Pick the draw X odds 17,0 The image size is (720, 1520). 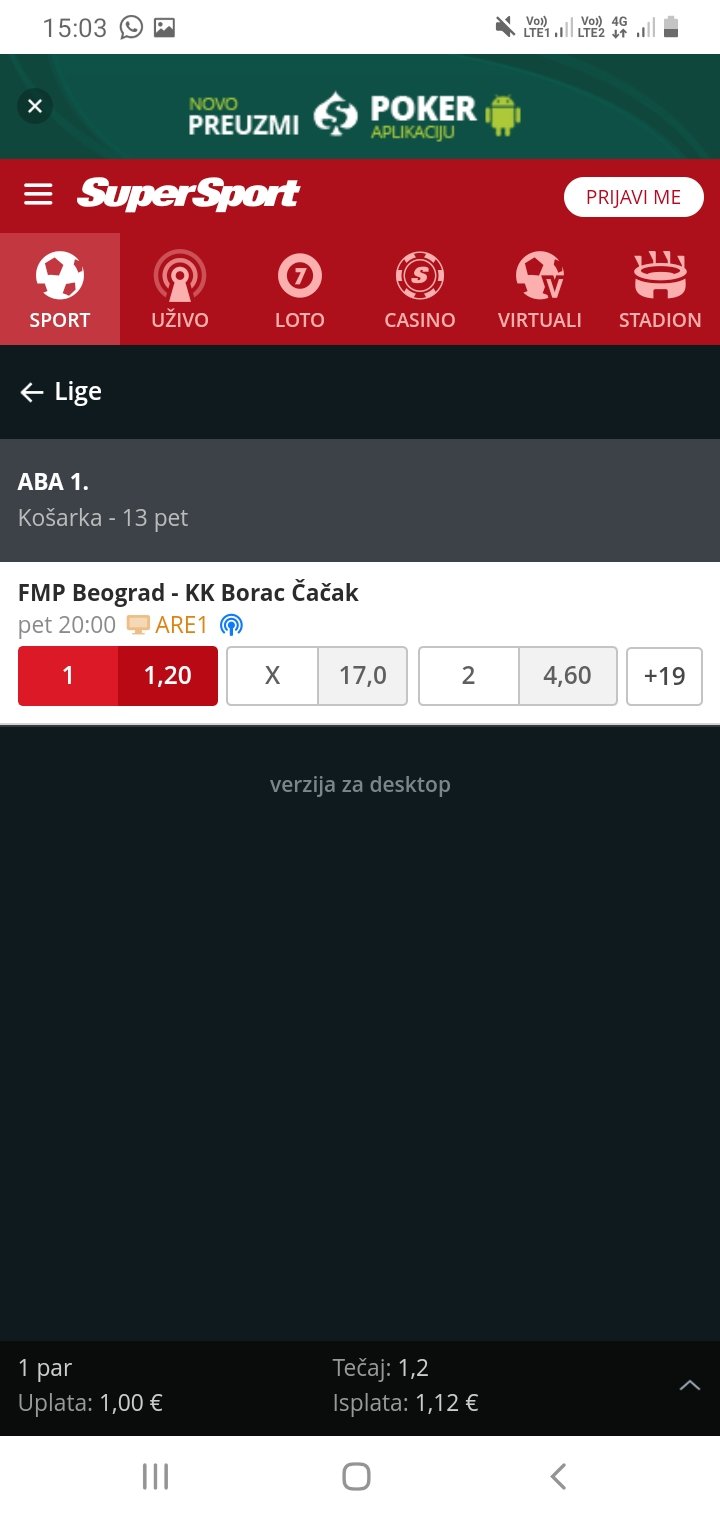tap(317, 676)
